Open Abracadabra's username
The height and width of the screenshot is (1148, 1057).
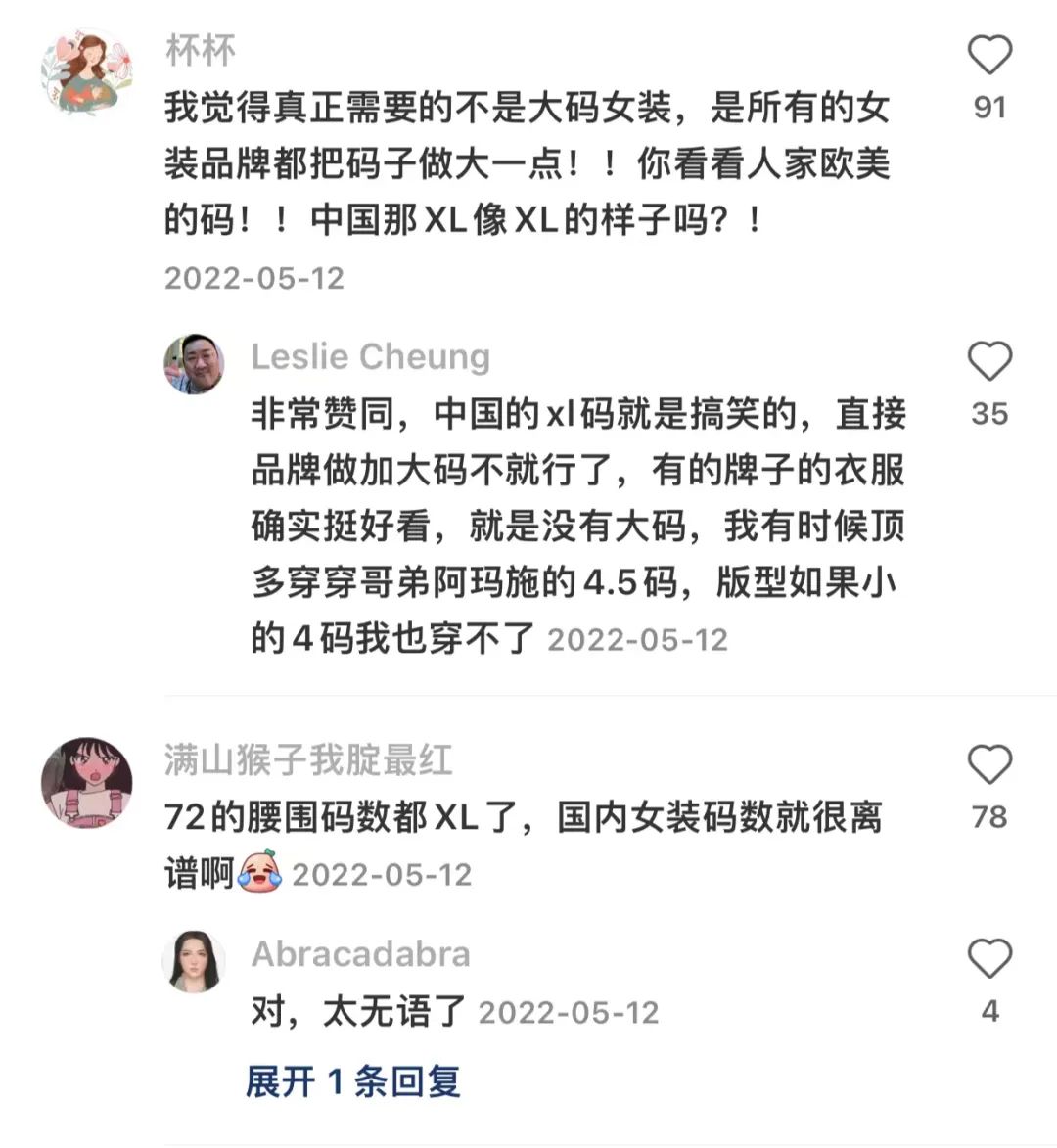tap(360, 954)
